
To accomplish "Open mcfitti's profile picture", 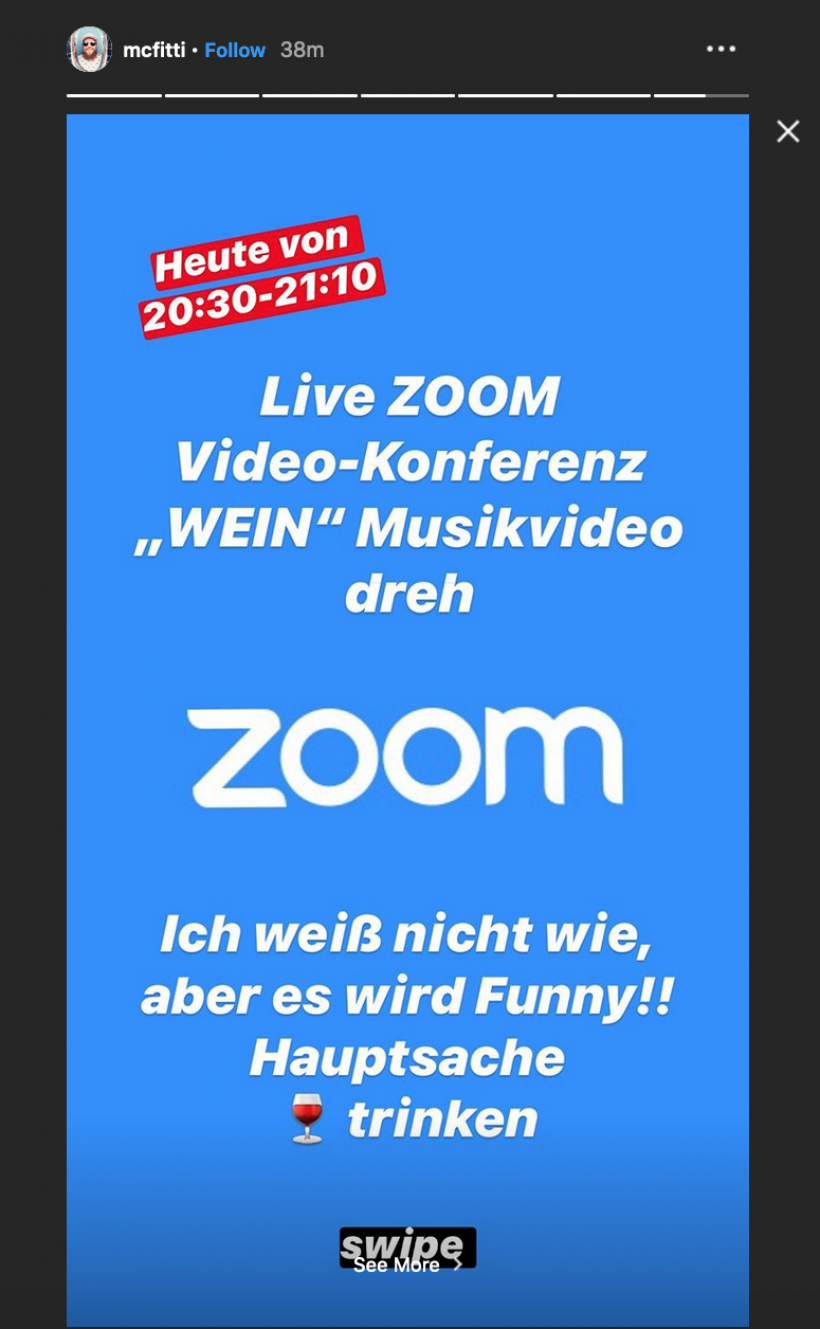I will click(x=89, y=49).
